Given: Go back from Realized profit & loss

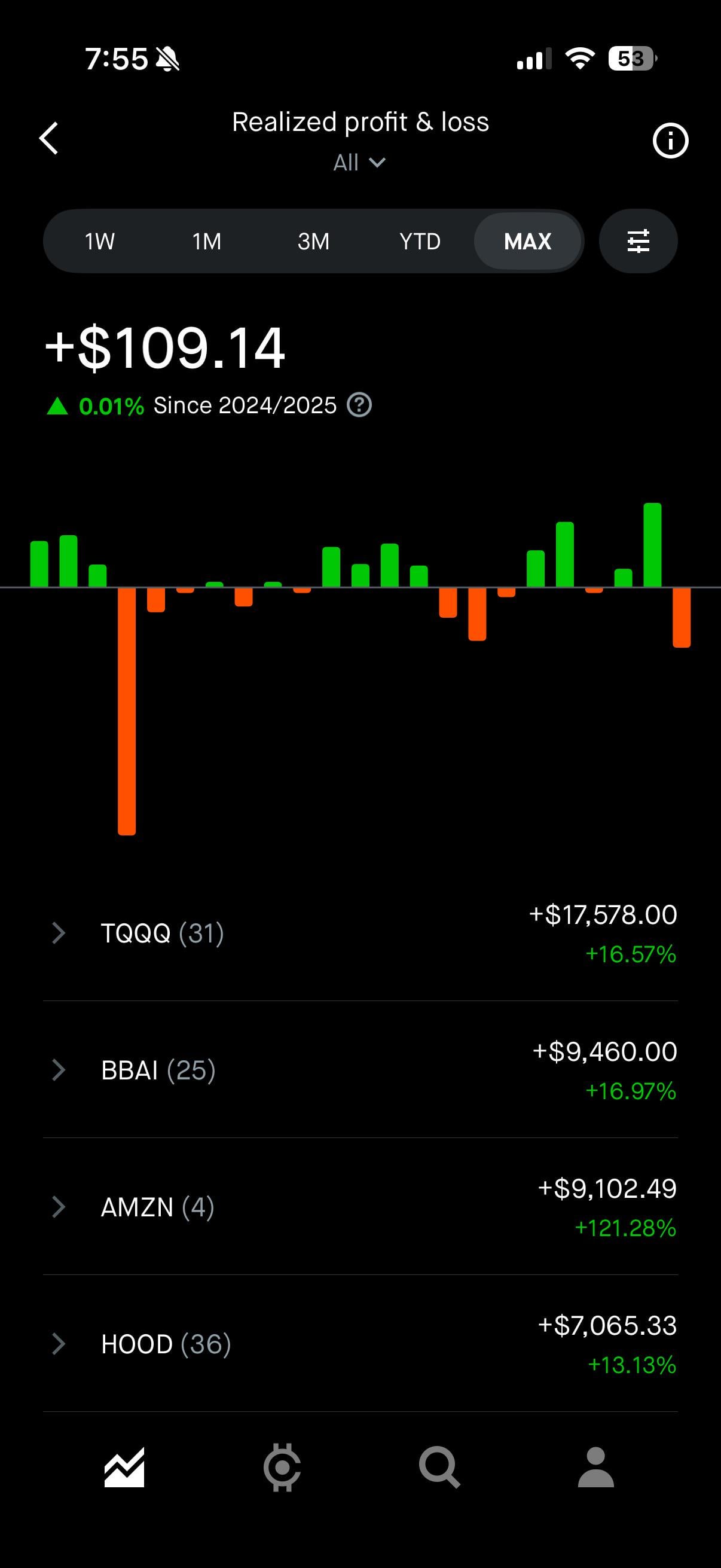Looking at the screenshot, I should (x=49, y=139).
